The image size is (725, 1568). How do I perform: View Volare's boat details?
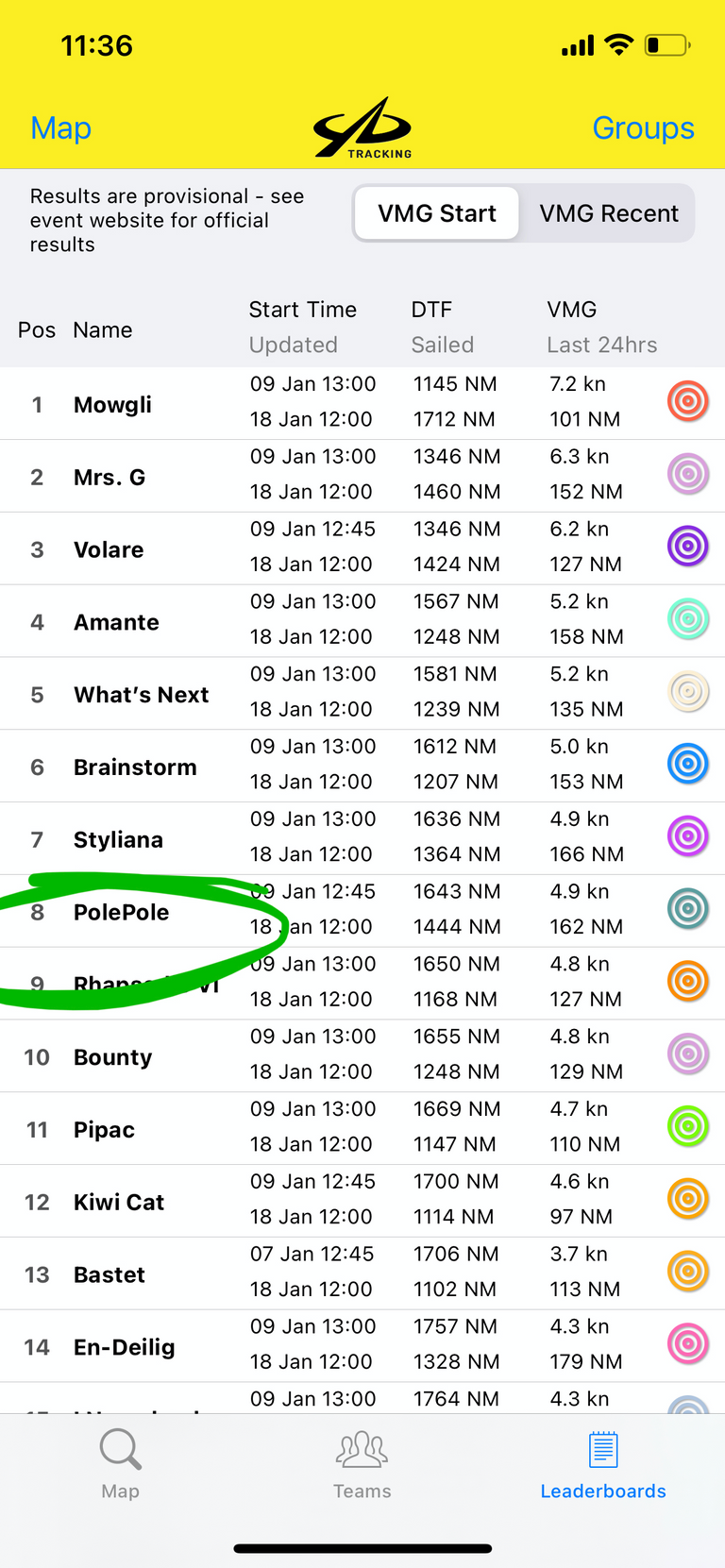[x=109, y=549]
